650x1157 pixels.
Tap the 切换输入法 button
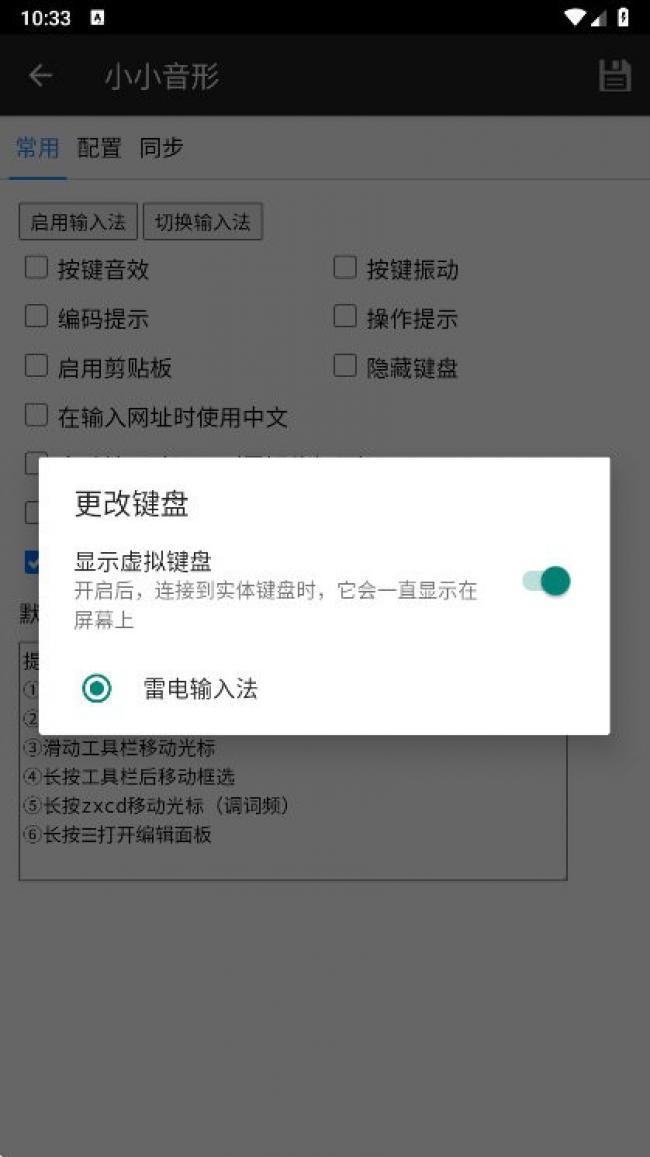tap(203, 222)
